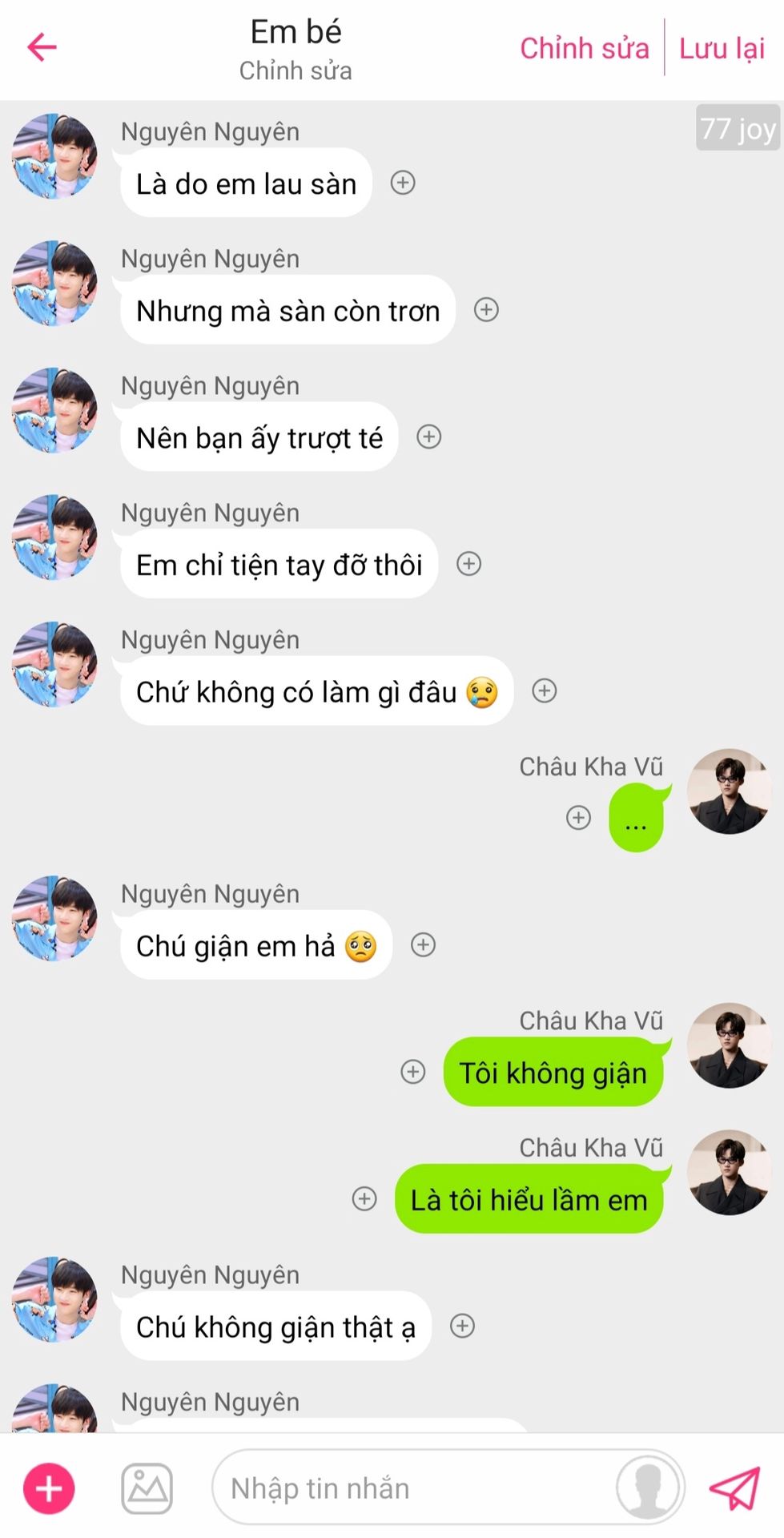Send the message with paper plane icon
The width and height of the screenshot is (784, 1538).
pyautogui.click(x=734, y=1488)
